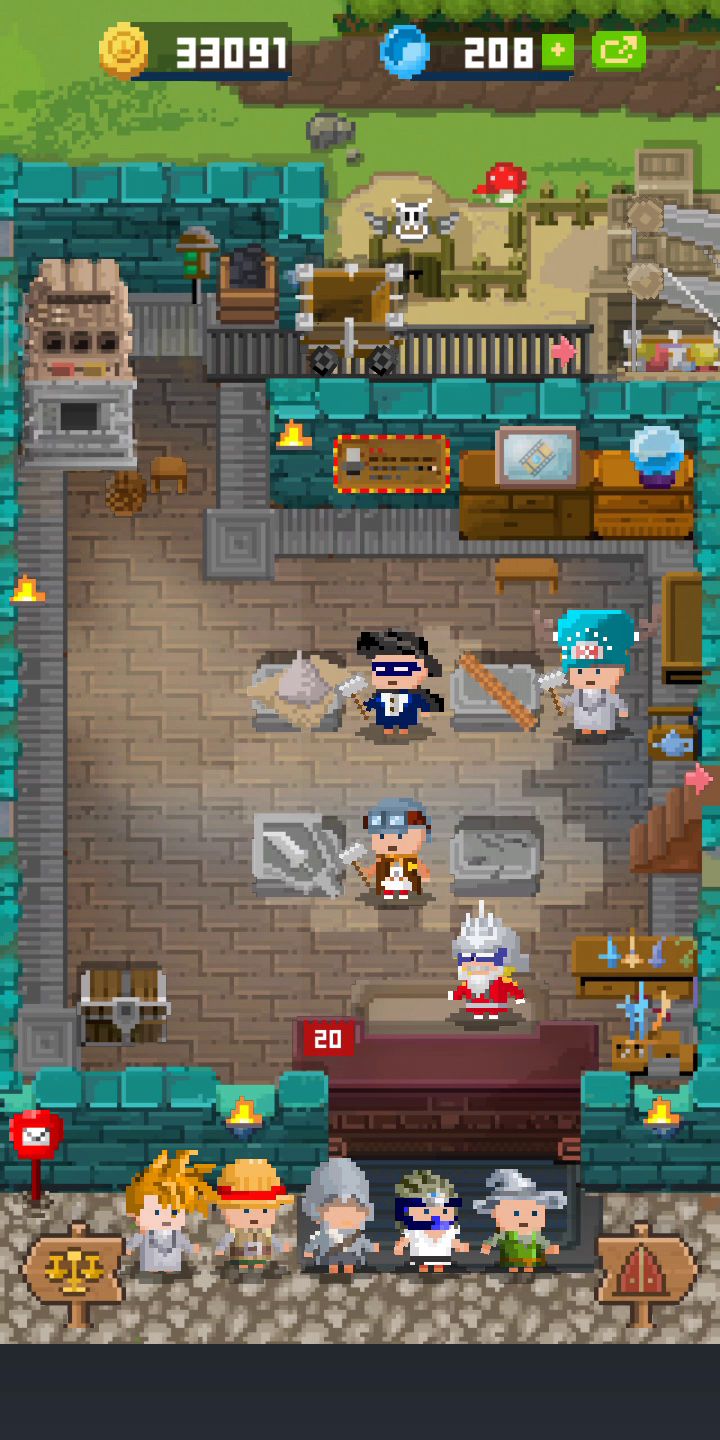Serve the spiky blond-haired customer
Viewport: 720px width, 1440px height.
[x=166, y=1213]
